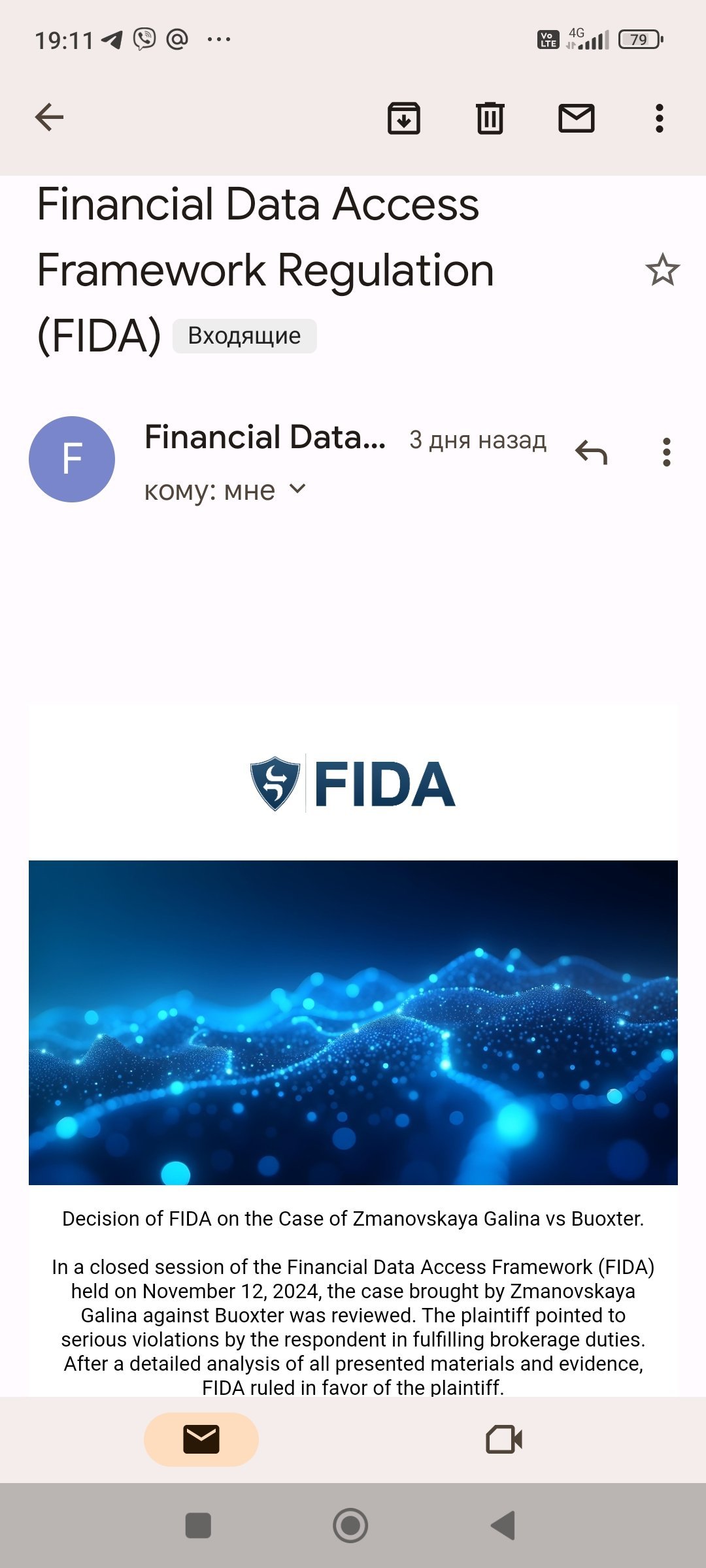The image size is (706, 1568).
Task: Switch to the Mail tab
Action: pyautogui.click(x=201, y=1439)
